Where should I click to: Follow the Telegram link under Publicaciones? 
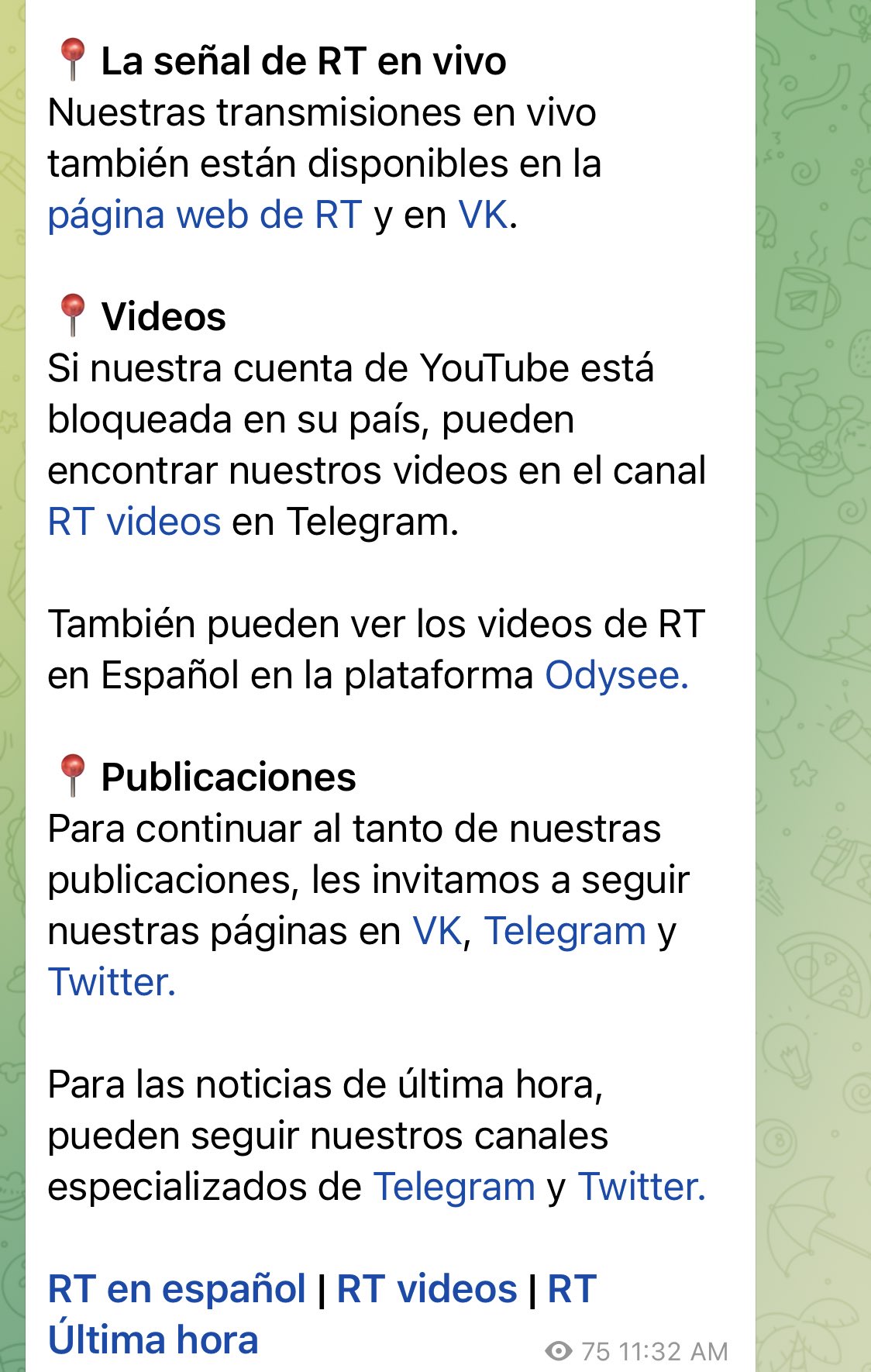565,931
